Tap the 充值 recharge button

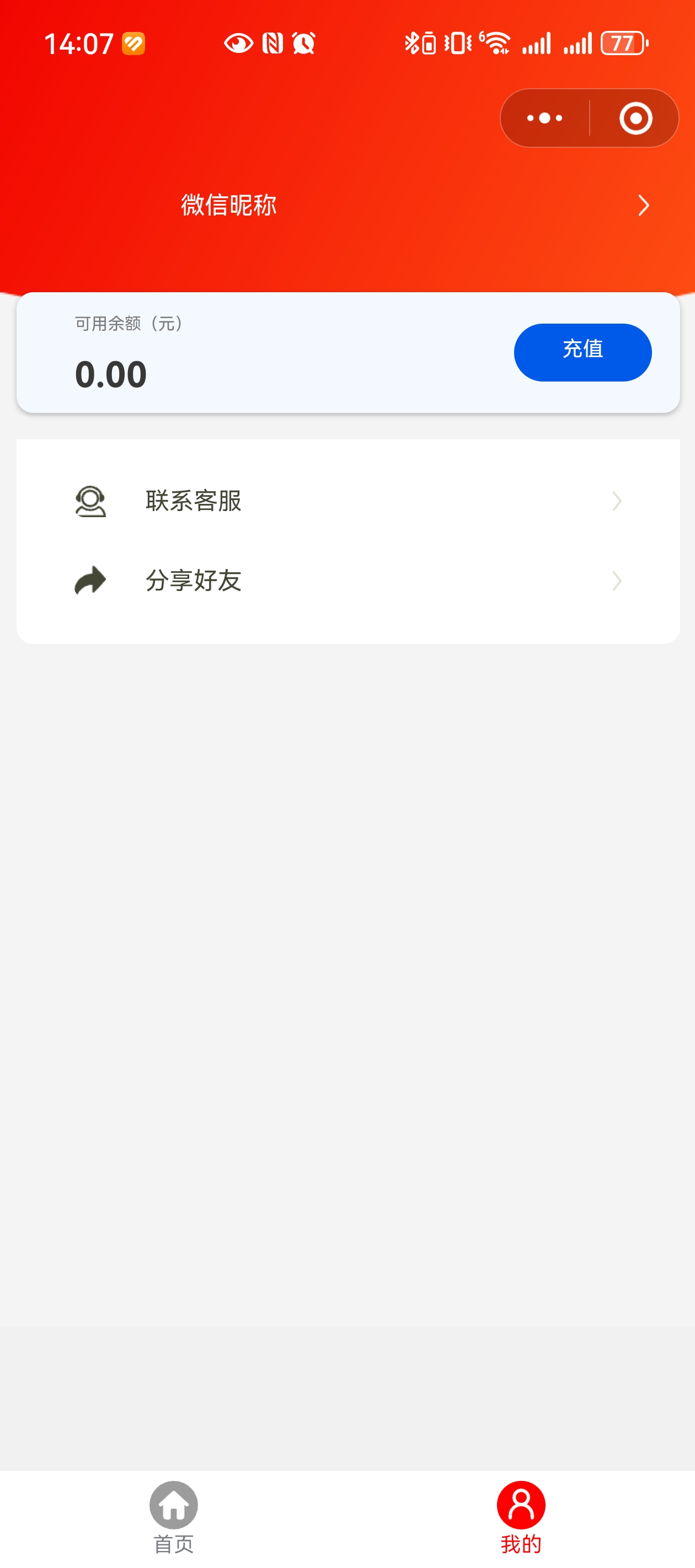click(582, 352)
